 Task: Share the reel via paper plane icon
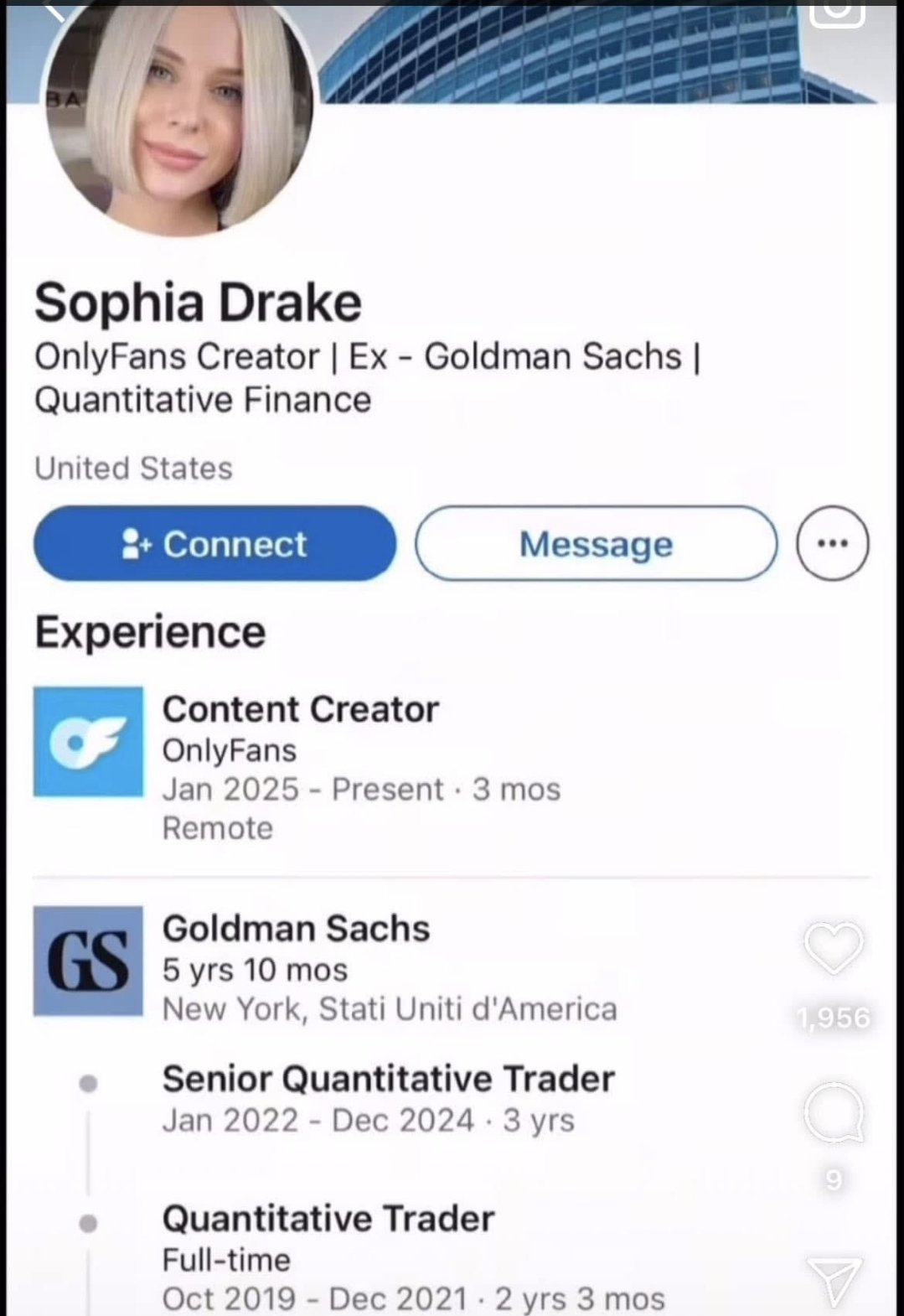[833, 1281]
